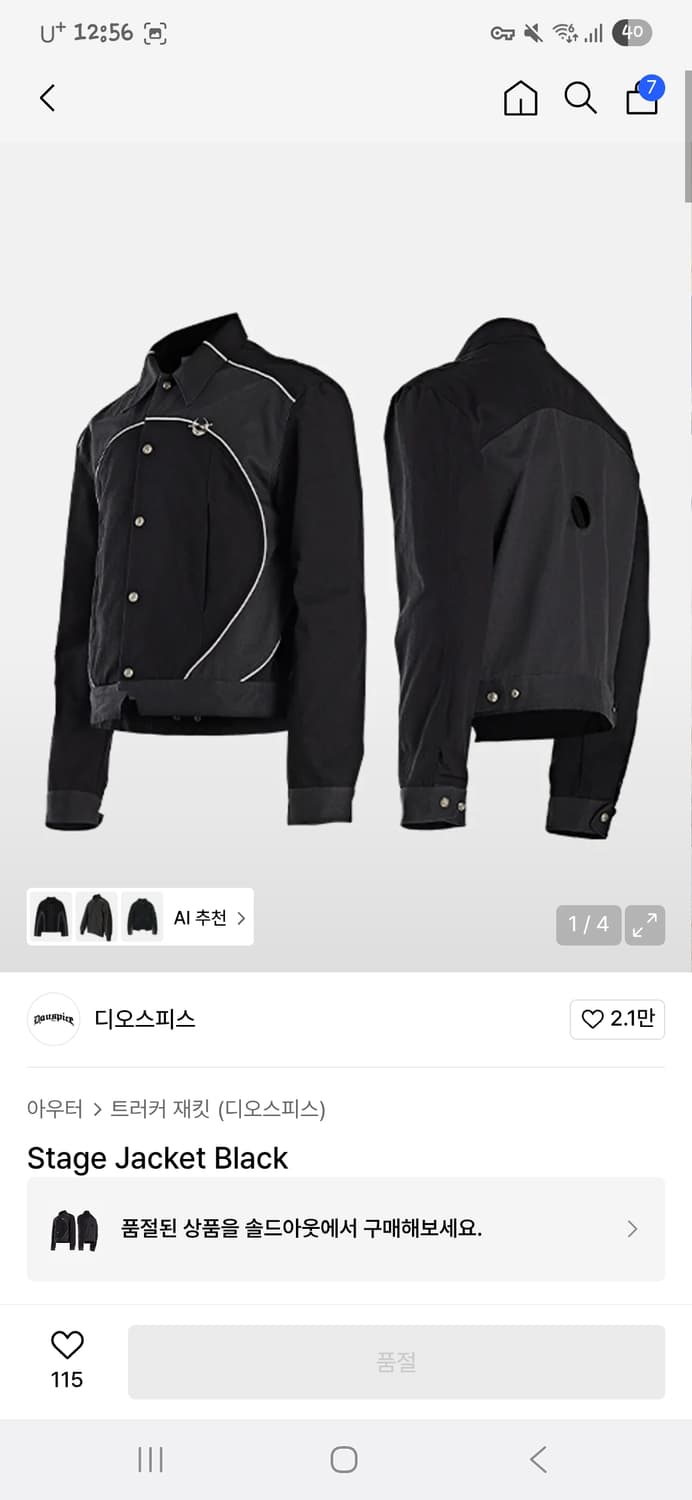
Task: Go back using the top-left arrow
Action: click(x=47, y=98)
